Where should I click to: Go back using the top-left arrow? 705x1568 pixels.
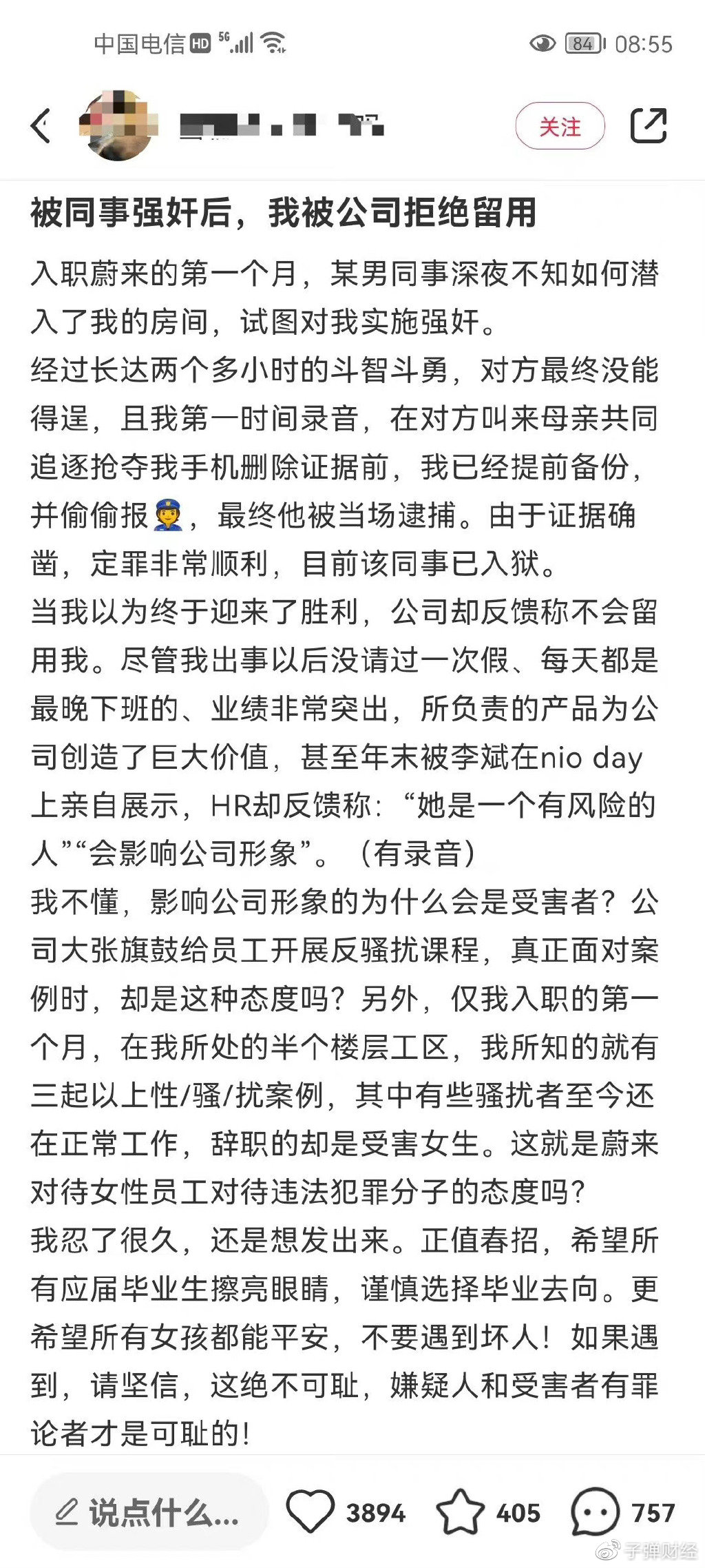(41, 126)
